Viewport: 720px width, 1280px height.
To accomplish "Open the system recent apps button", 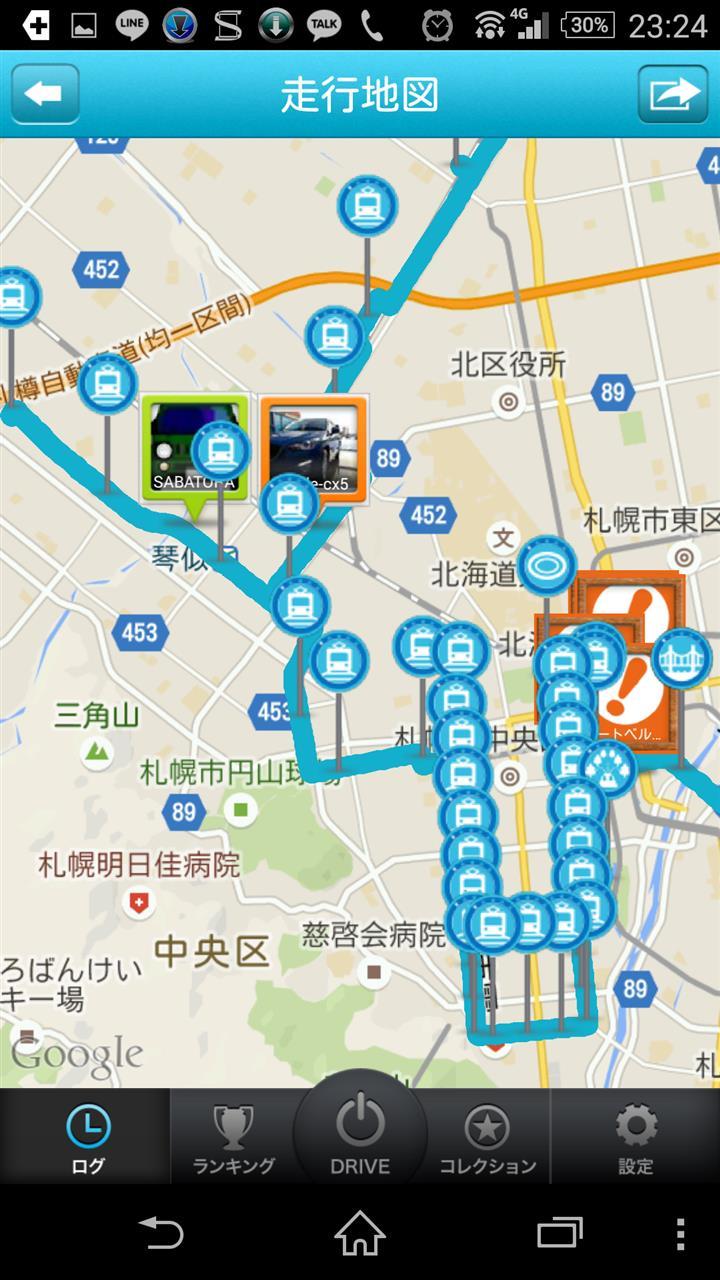I will click(x=559, y=1233).
